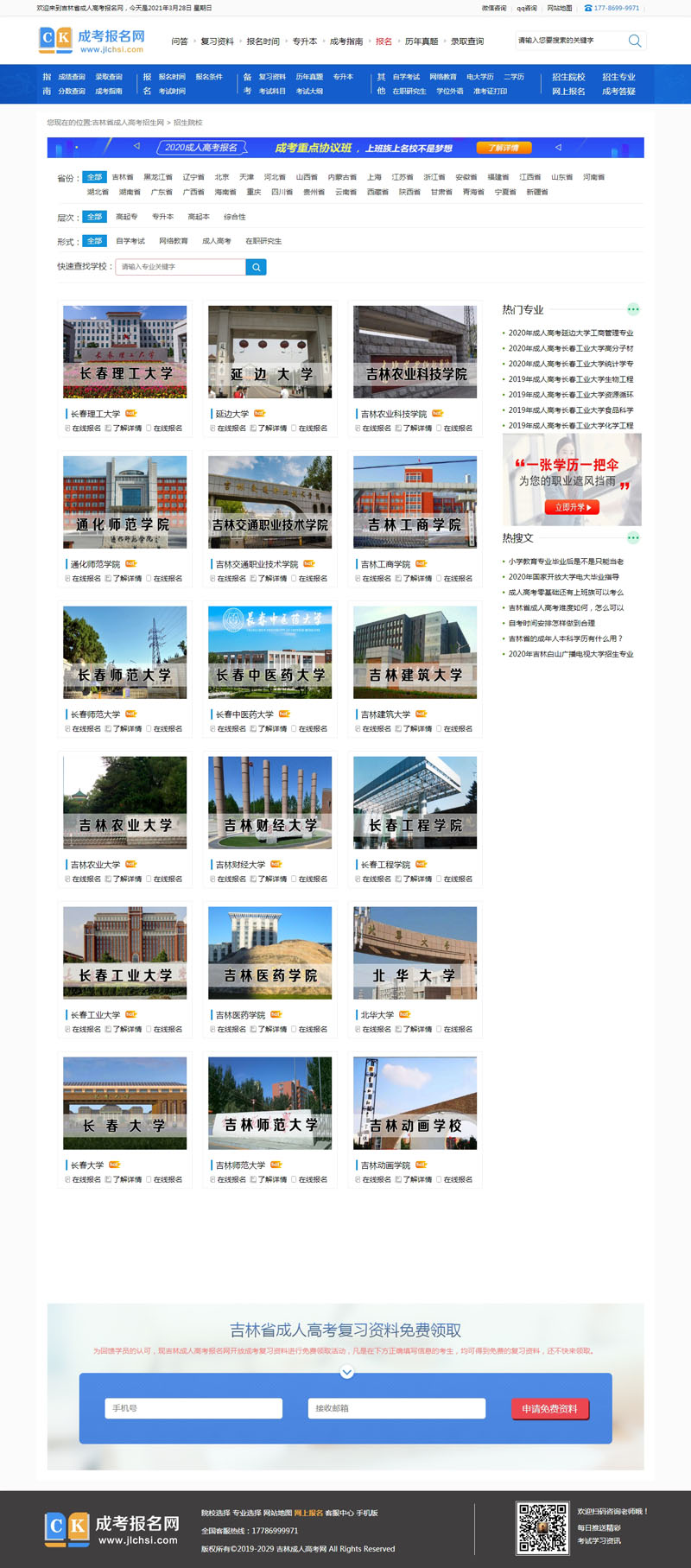This screenshot has width=691, height=1568.
Task: Select 吉林省 province filter
Action: pyautogui.click(x=123, y=177)
